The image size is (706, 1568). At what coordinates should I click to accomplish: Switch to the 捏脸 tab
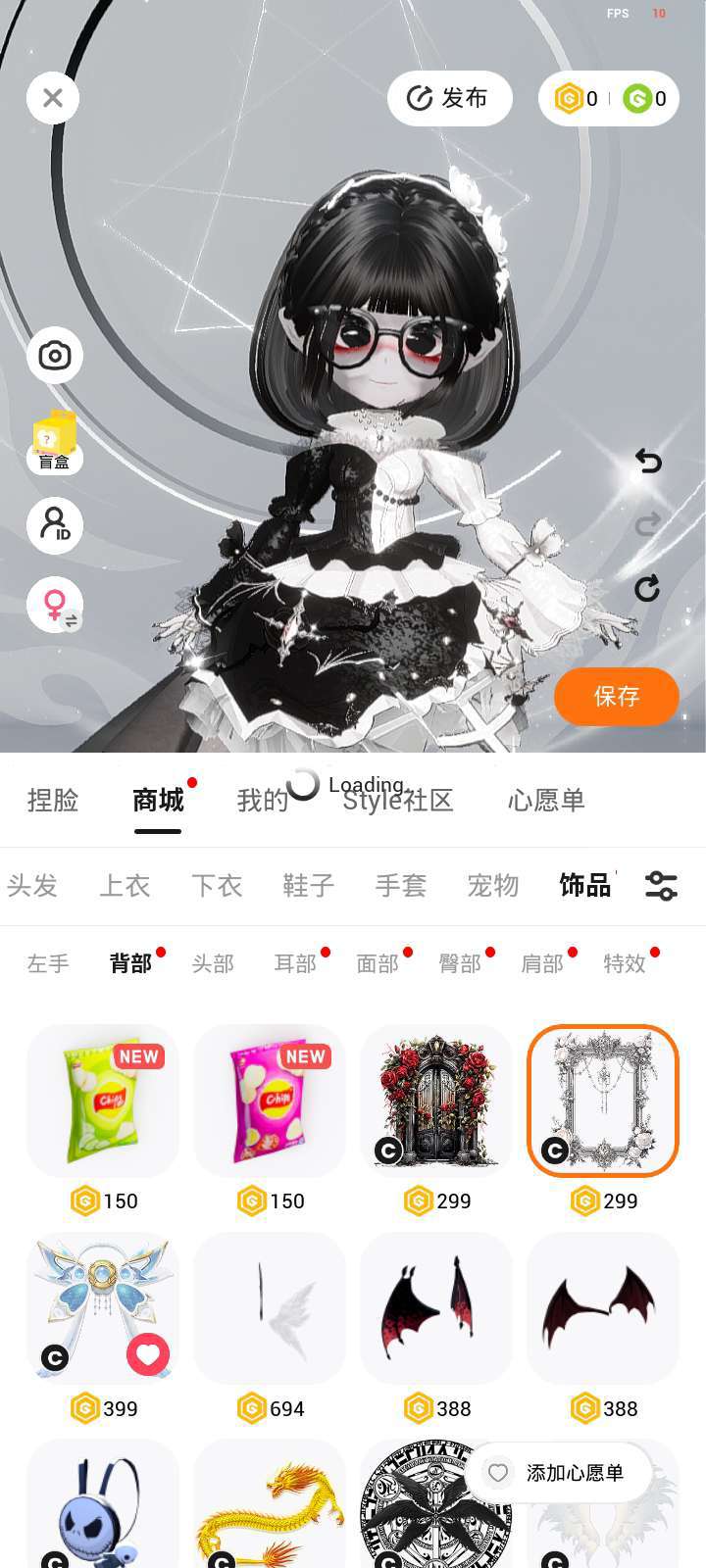[x=53, y=801]
